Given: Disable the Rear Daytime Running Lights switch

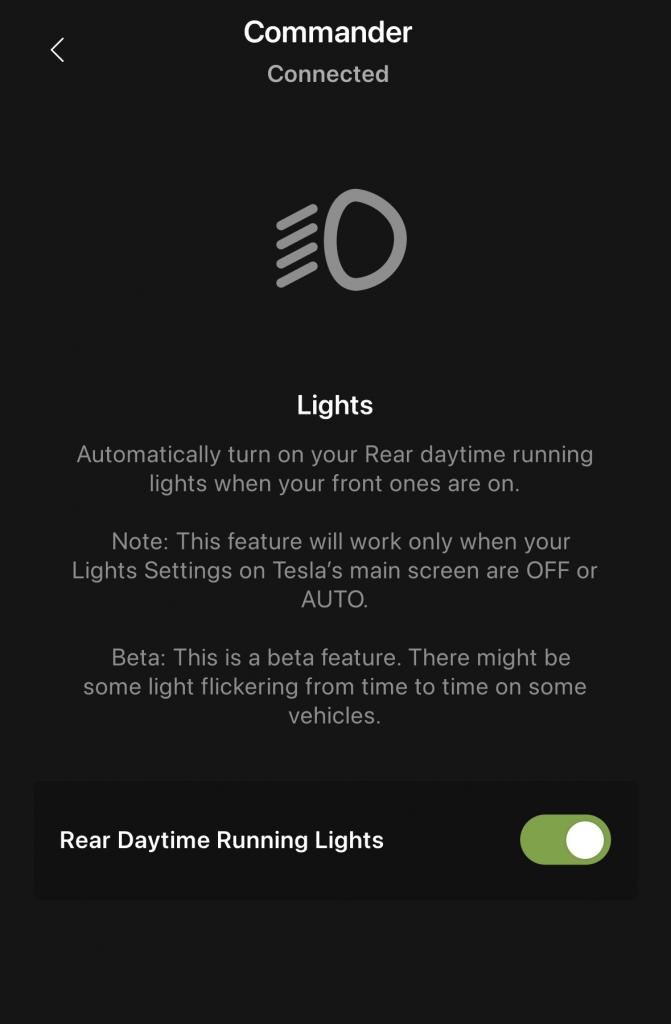Looking at the screenshot, I should coord(565,840).
